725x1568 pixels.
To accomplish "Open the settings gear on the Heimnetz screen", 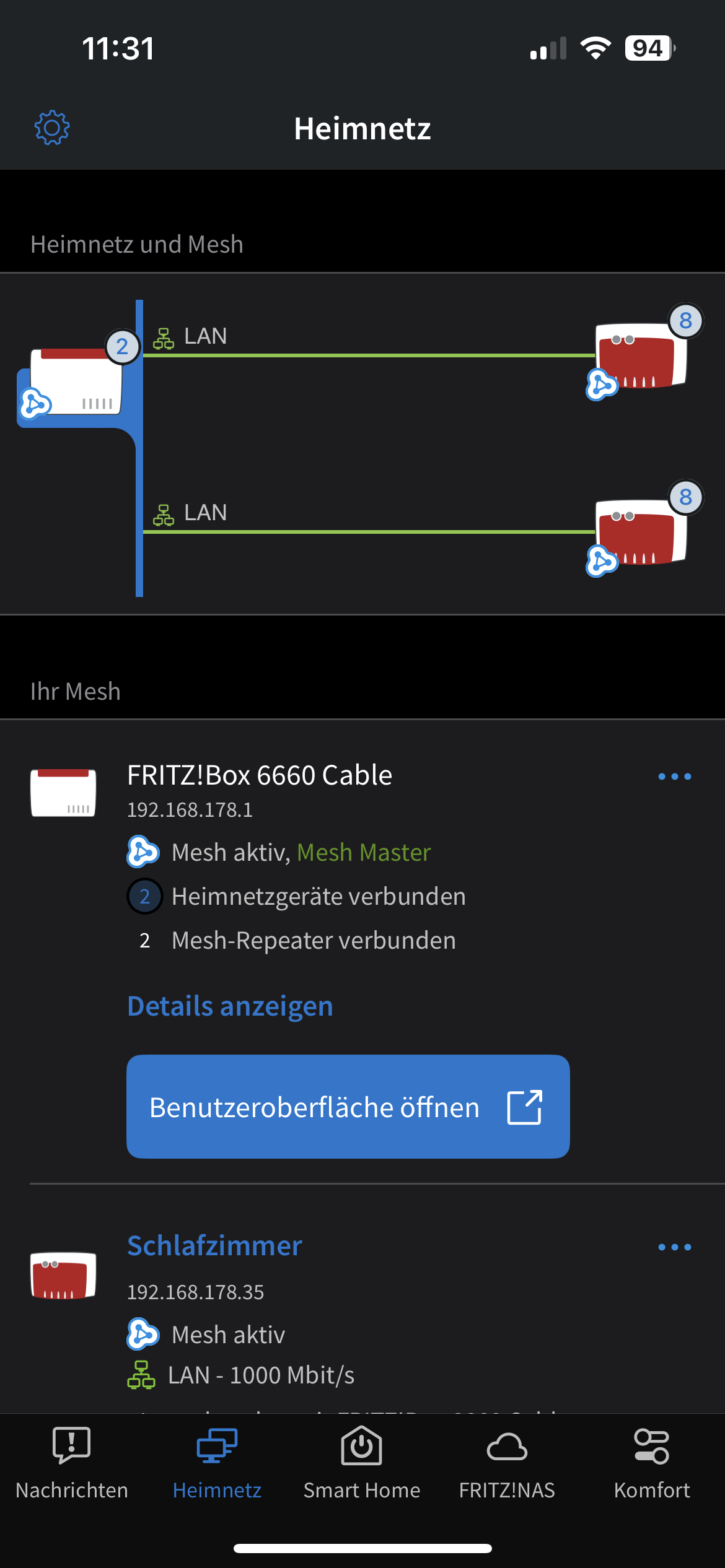I will pyautogui.click(x=53, y=128).
